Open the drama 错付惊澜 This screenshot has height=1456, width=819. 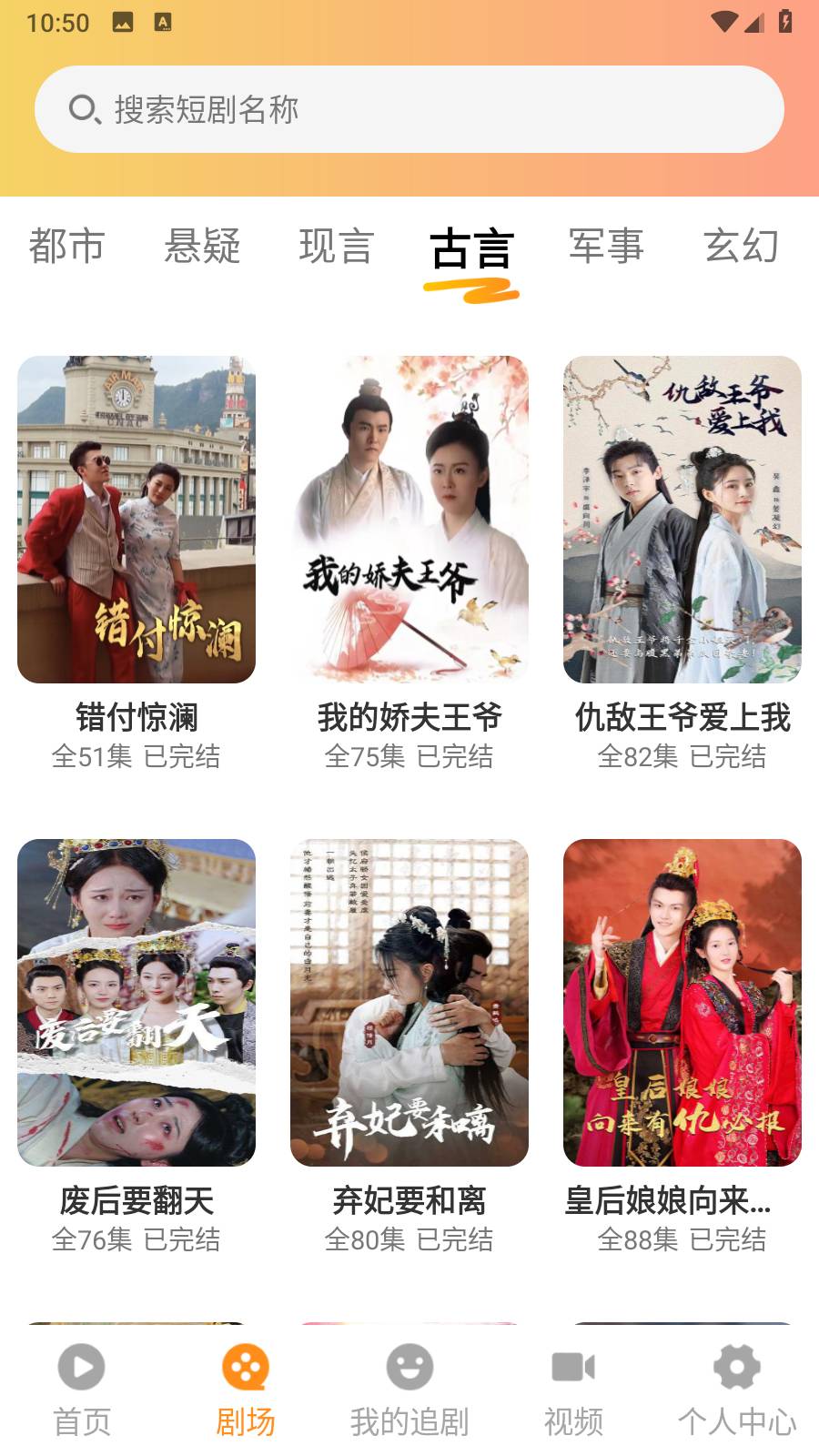pos(136,520)
